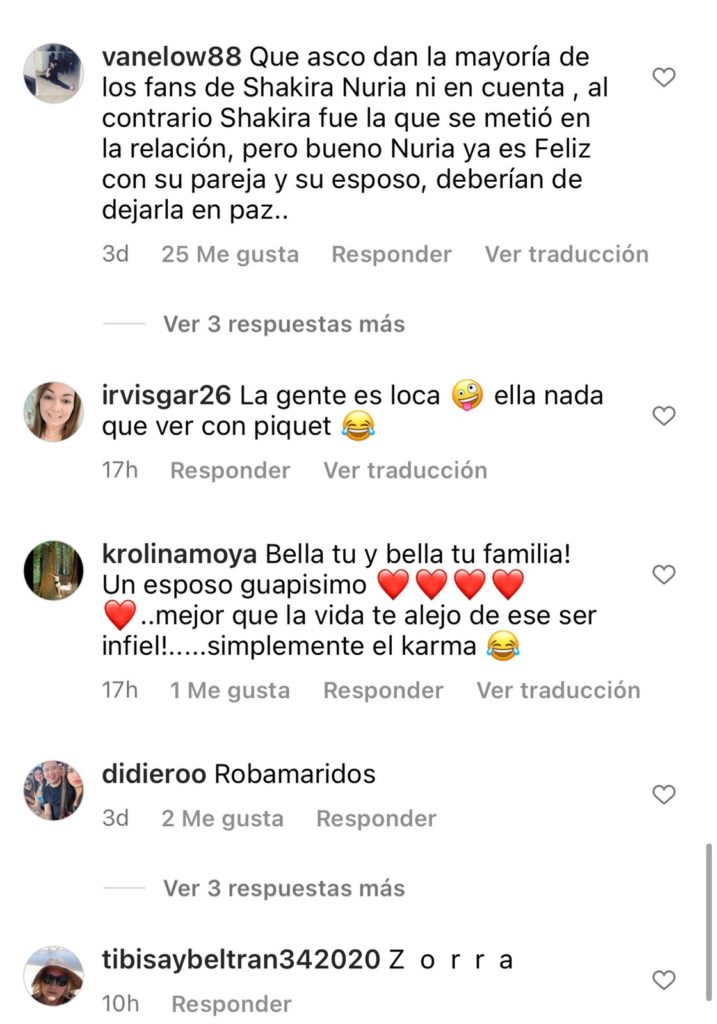Reply to tibisaybeltran342020's comment
The width and height of the screenshot is (717, 1024).
(x=231, y=1004)
